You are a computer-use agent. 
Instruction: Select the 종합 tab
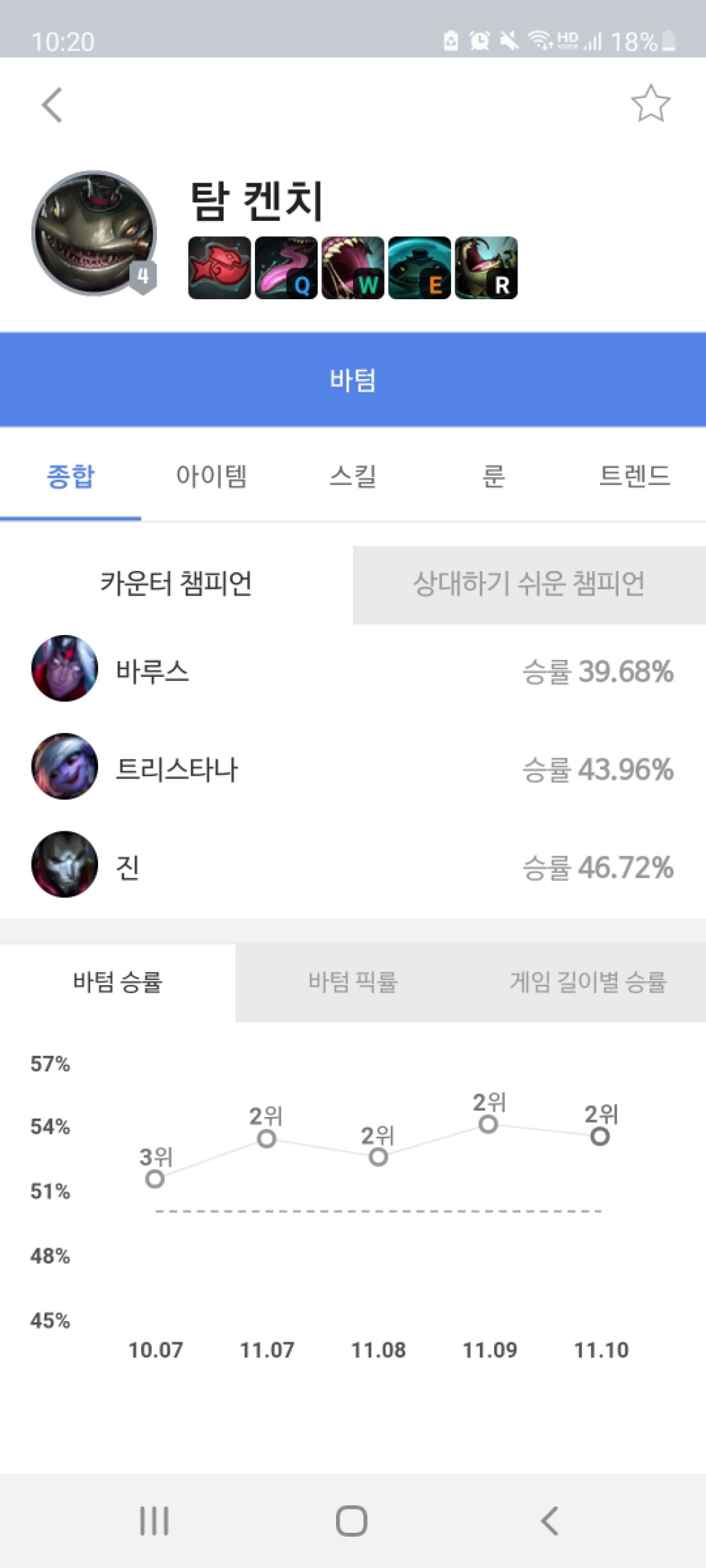click(x=71, y=476)
